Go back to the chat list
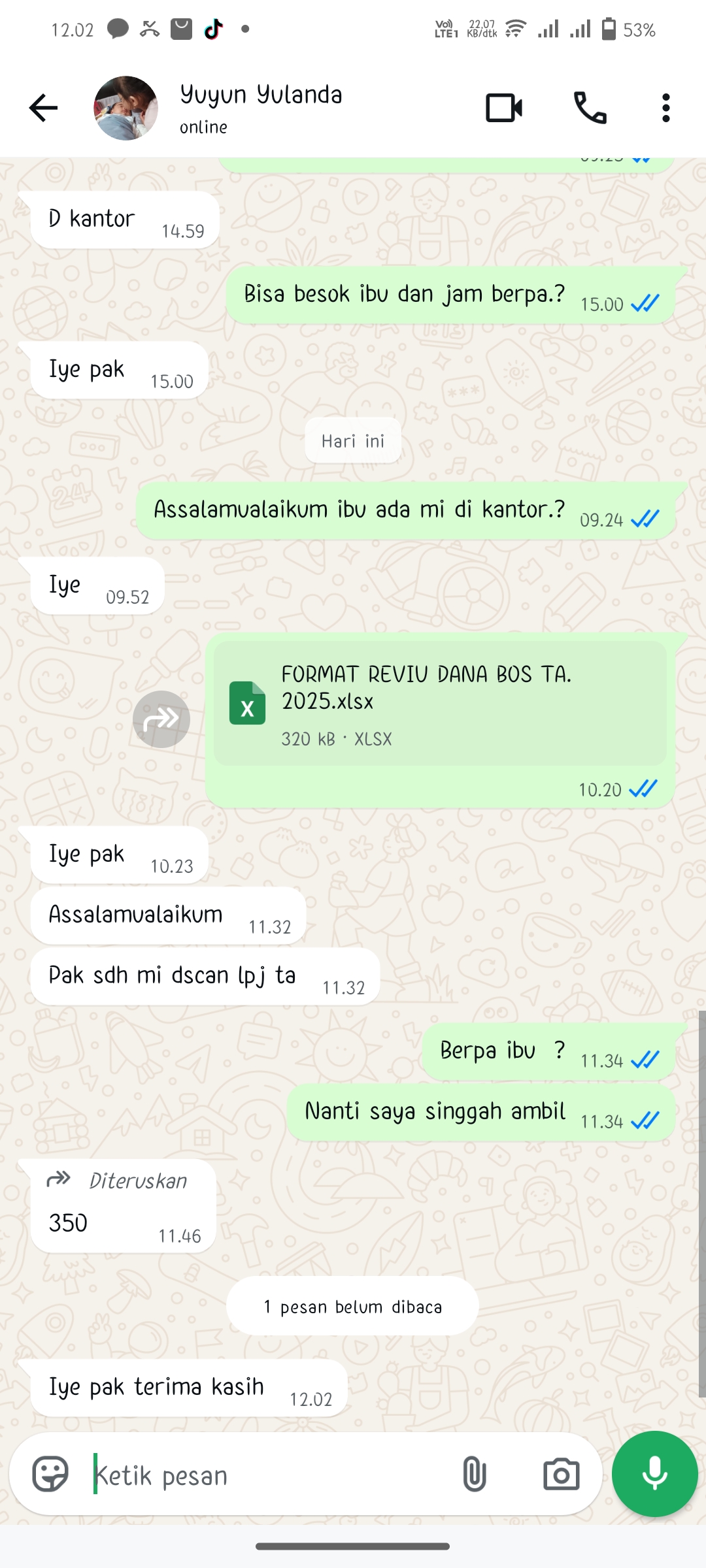 pos(43,108)
